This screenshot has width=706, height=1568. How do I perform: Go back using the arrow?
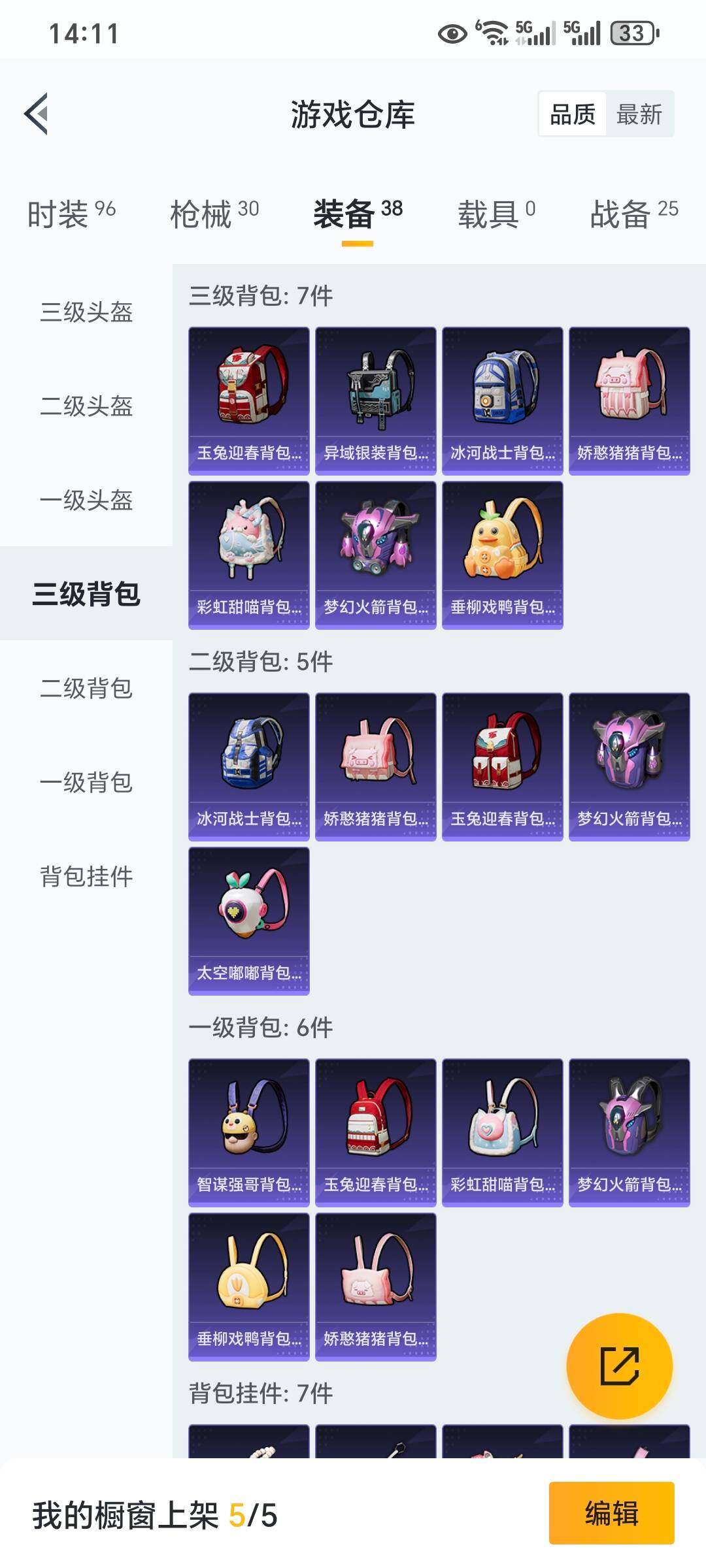pos(37,114)
